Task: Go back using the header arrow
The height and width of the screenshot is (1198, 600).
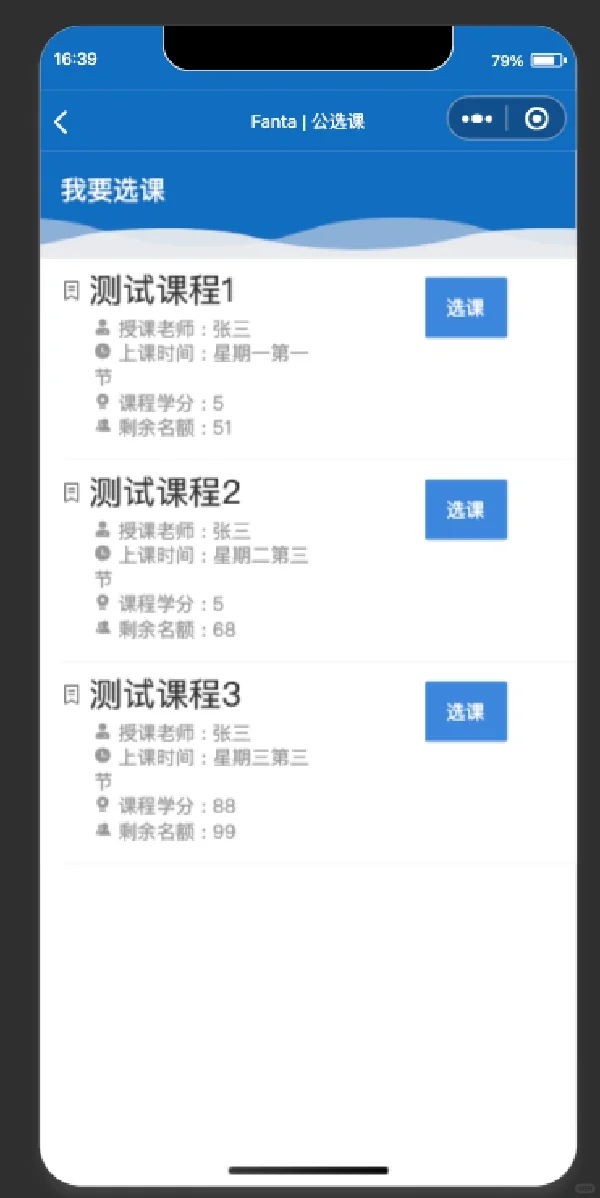Action: coord(61,122)
